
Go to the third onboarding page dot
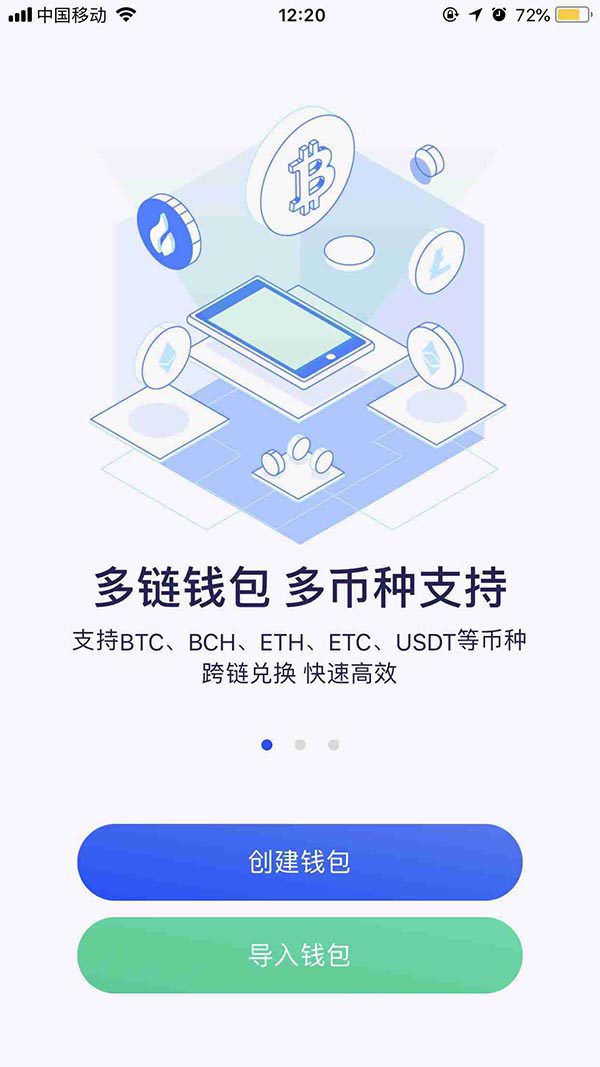click(333, 745)
